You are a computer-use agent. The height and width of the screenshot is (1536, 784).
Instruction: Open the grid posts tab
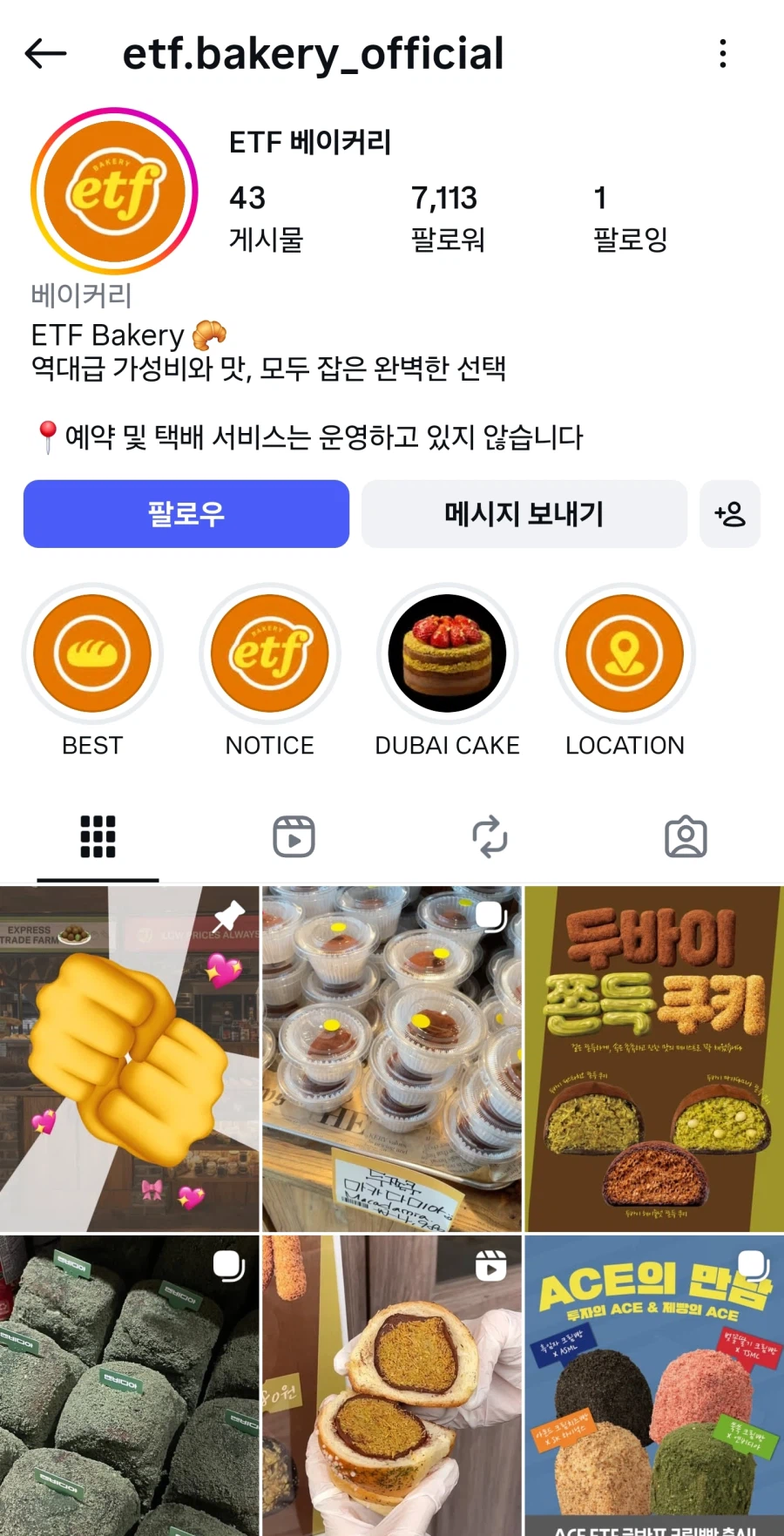97,836
